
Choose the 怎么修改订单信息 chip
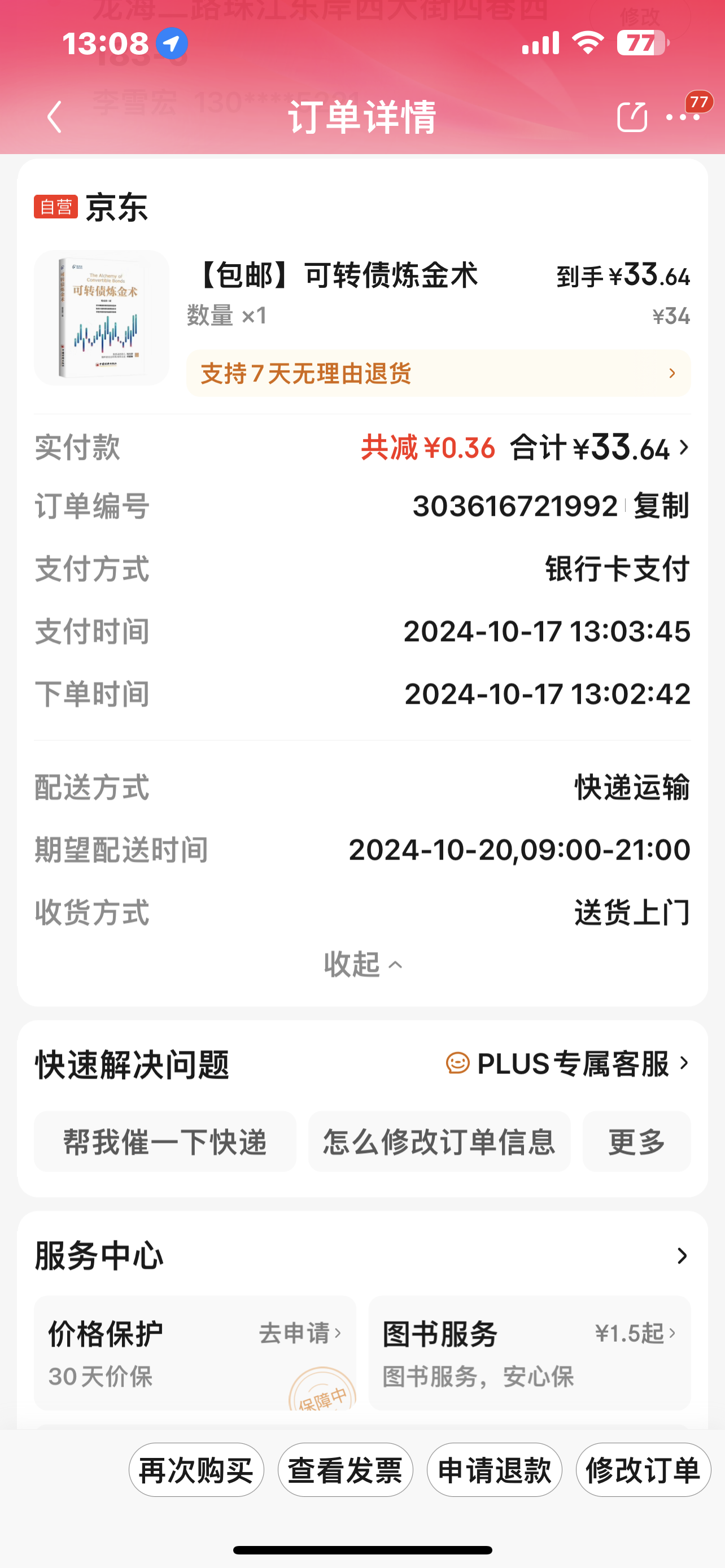(x=439, y=1141)
